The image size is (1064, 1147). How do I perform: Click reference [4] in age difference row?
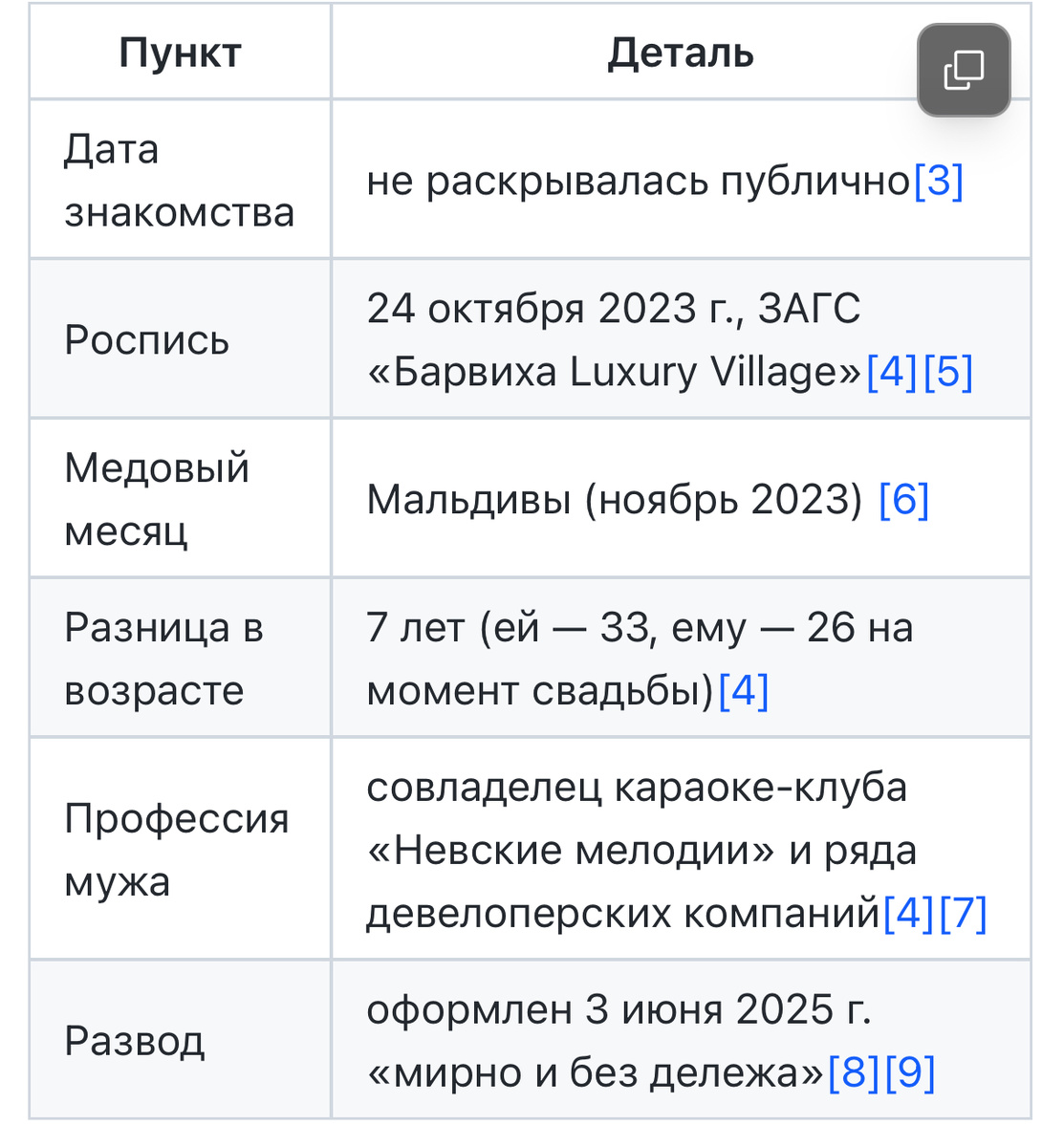[x=745, y=690]
